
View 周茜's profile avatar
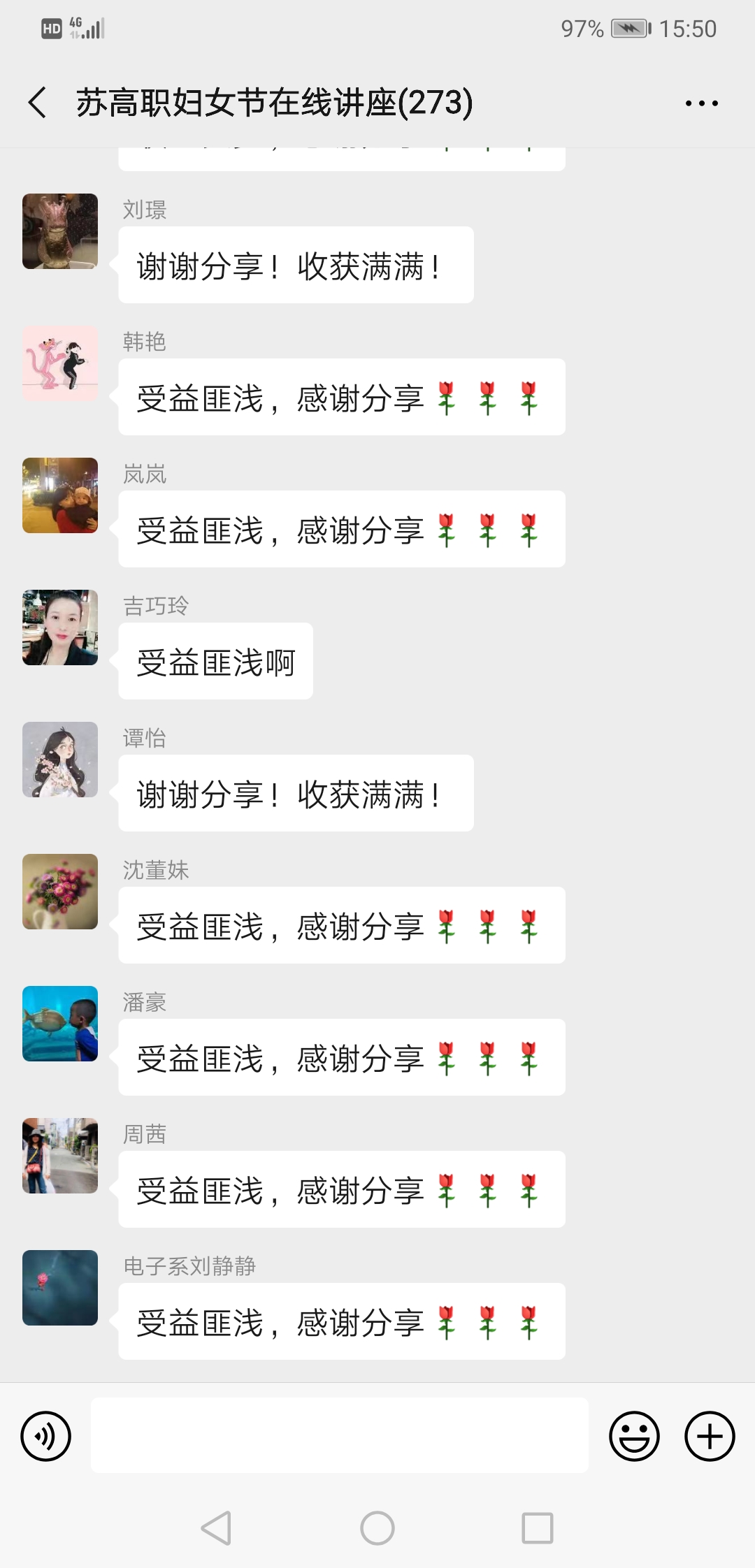pyautogui.click(x=60, y=1156)
